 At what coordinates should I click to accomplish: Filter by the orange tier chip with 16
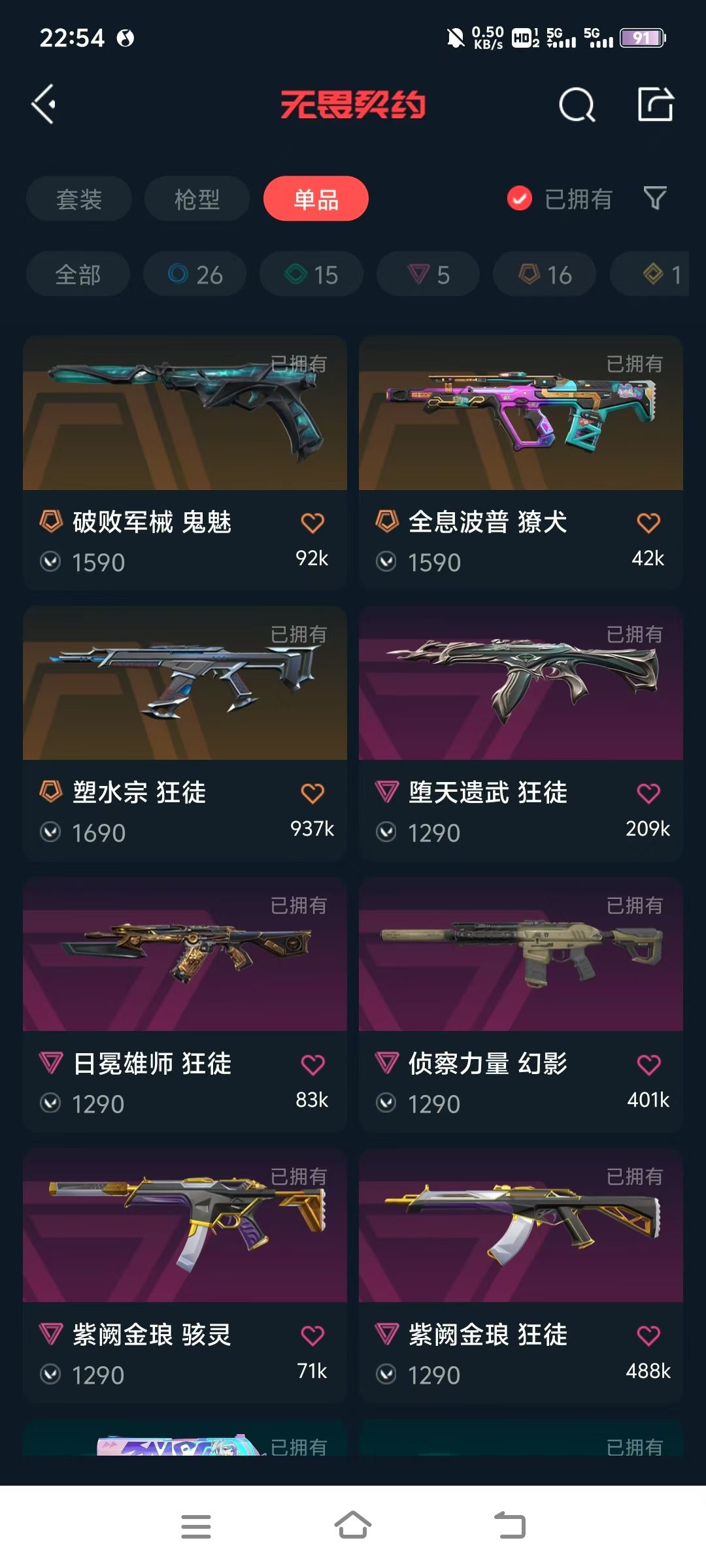[545, 274]
